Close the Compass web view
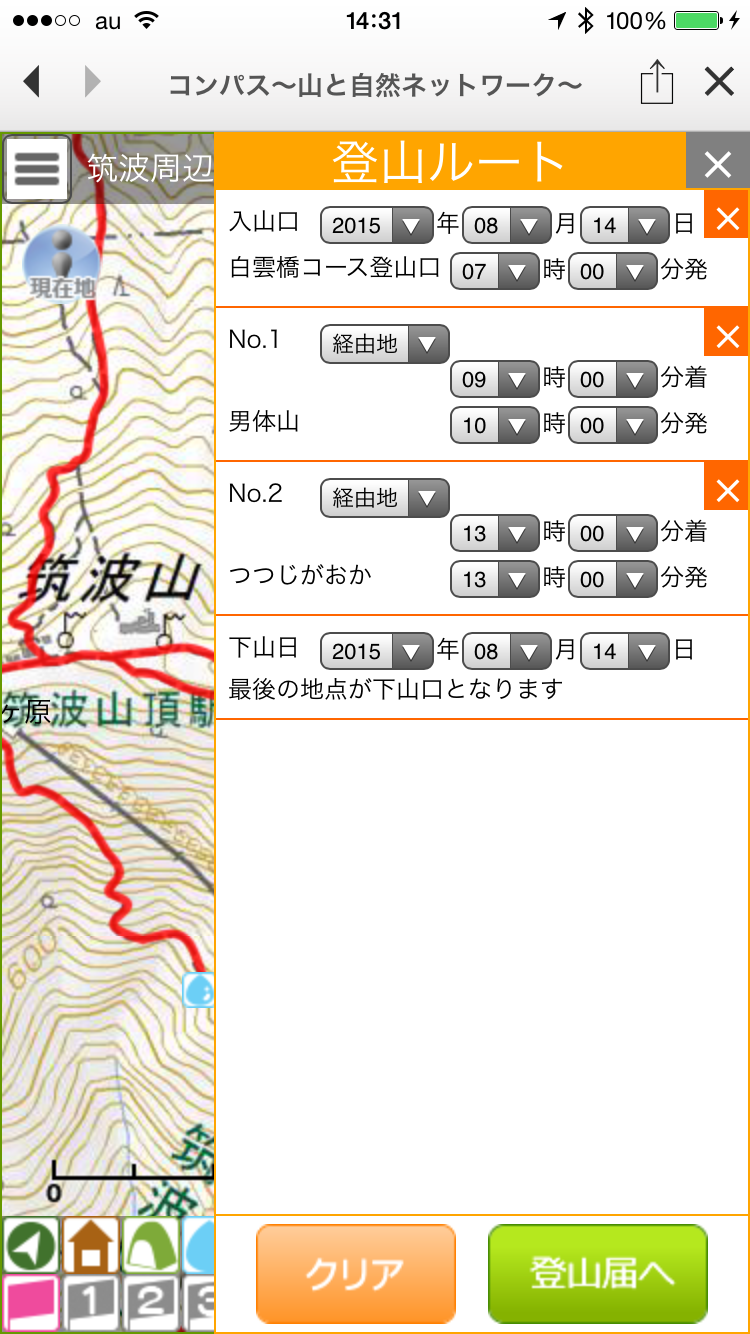Screen dimensions: 750x1334 (x=719, y=82)
